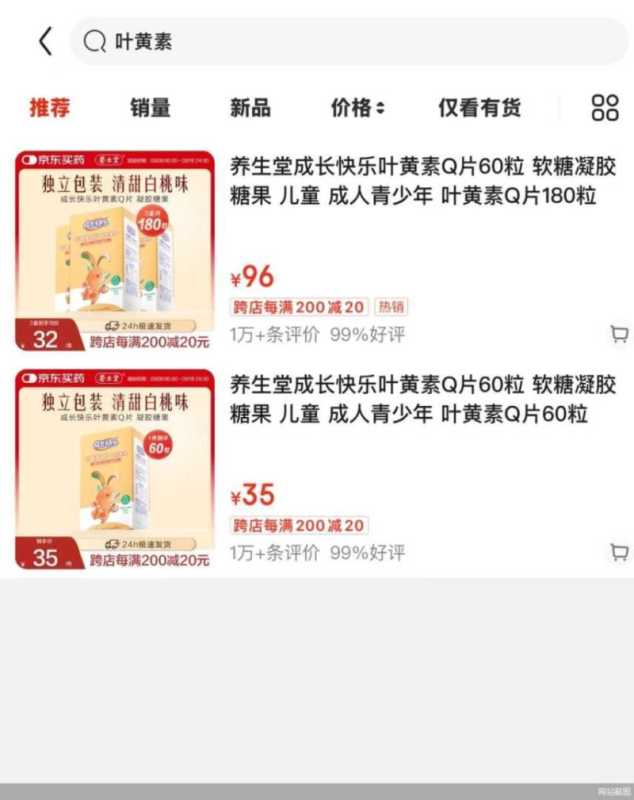Go back using the top-left arrow
The width and height of the screenshot is (634, 800).
[45, 41]
